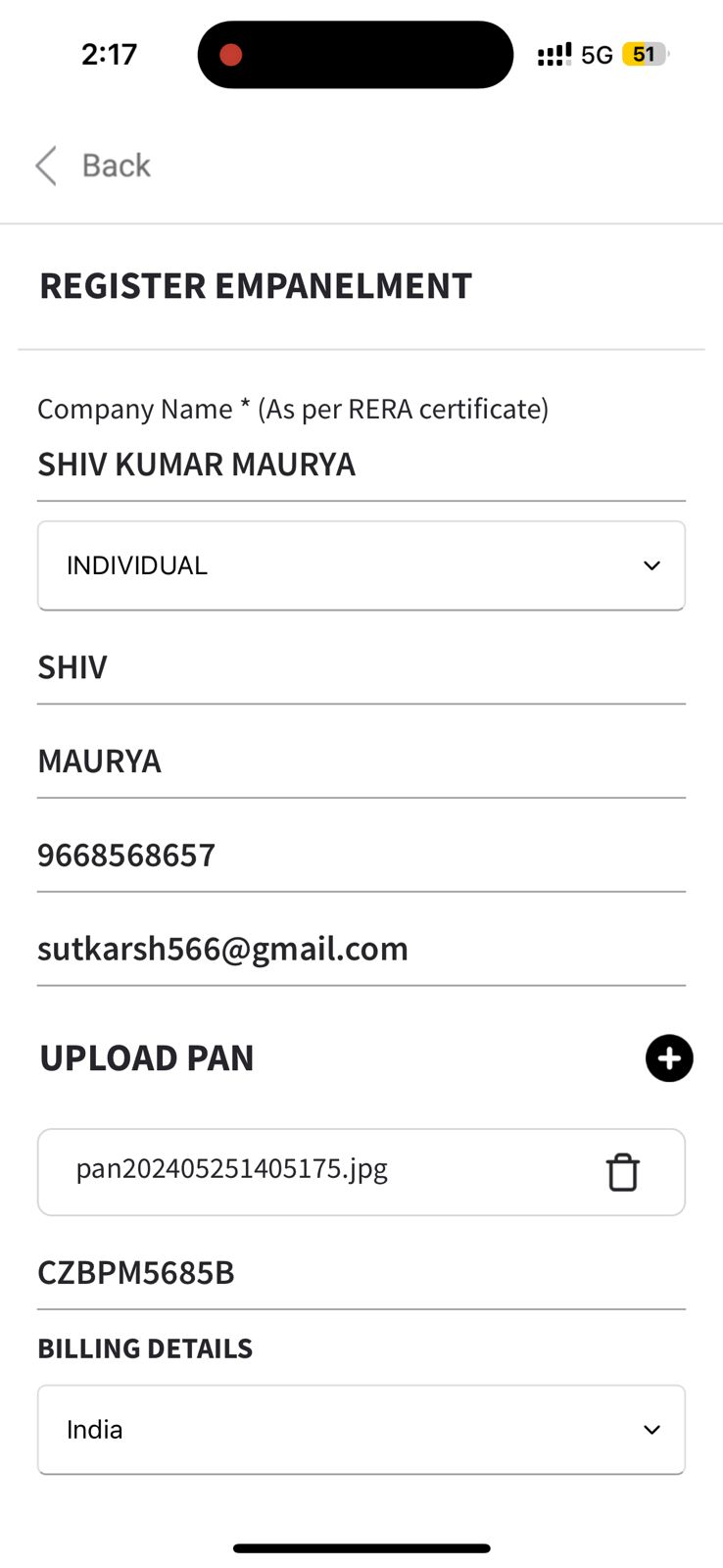The height and width of the screenshot is (1568, 723).
Task: Edit the PAN number field CZBPM5685B
Action: pyautogui.click(x=361, y=1273)
